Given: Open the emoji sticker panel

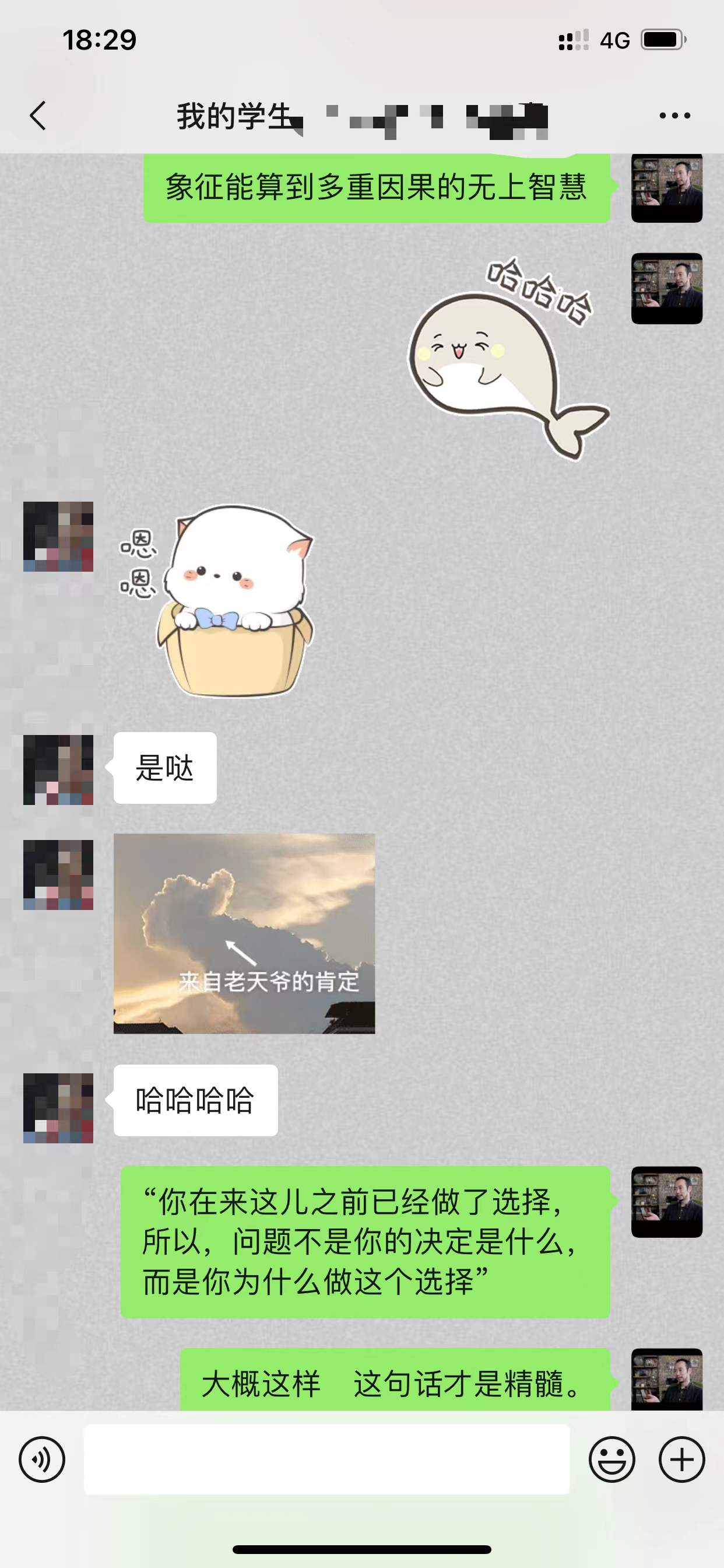Looking at the screenshot, I should tap(611, 1459).
